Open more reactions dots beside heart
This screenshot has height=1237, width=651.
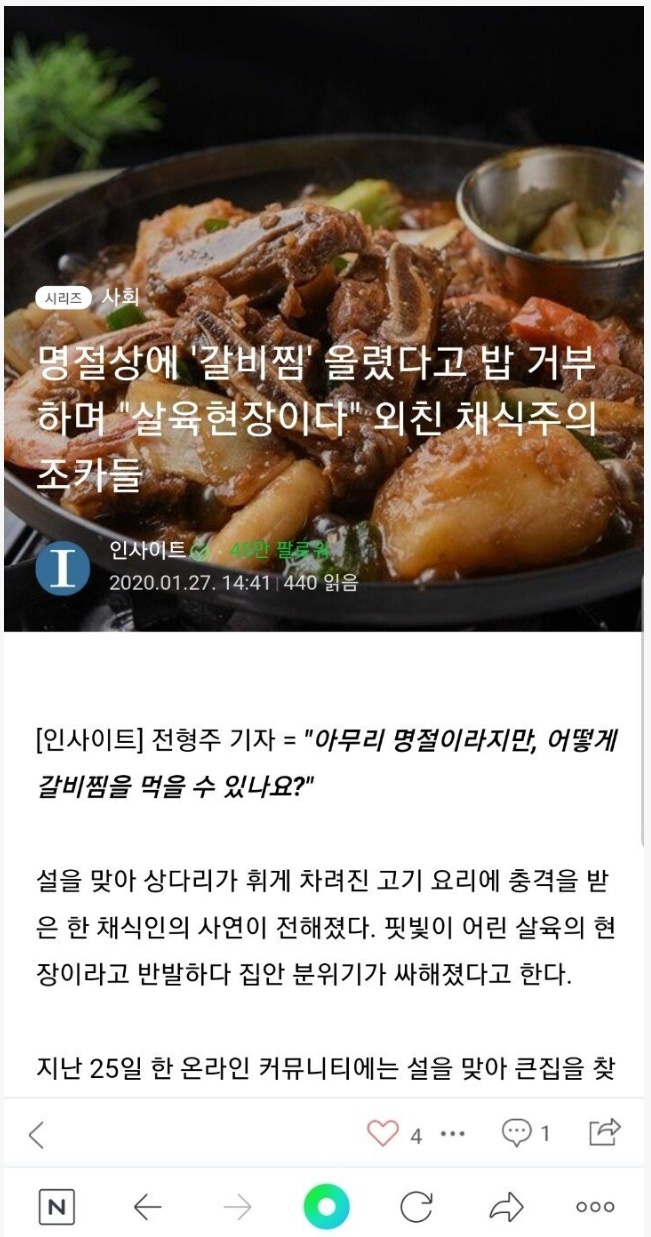(453, 1134)
